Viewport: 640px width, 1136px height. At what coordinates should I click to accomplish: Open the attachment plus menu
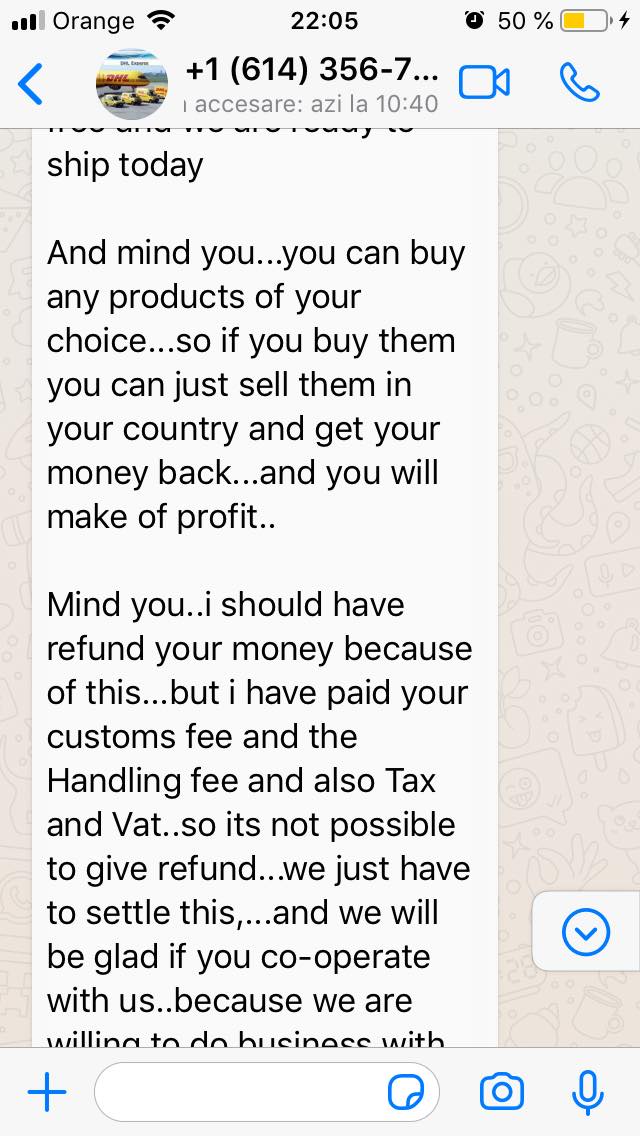pyautogui.click(x=46, y=1092)
